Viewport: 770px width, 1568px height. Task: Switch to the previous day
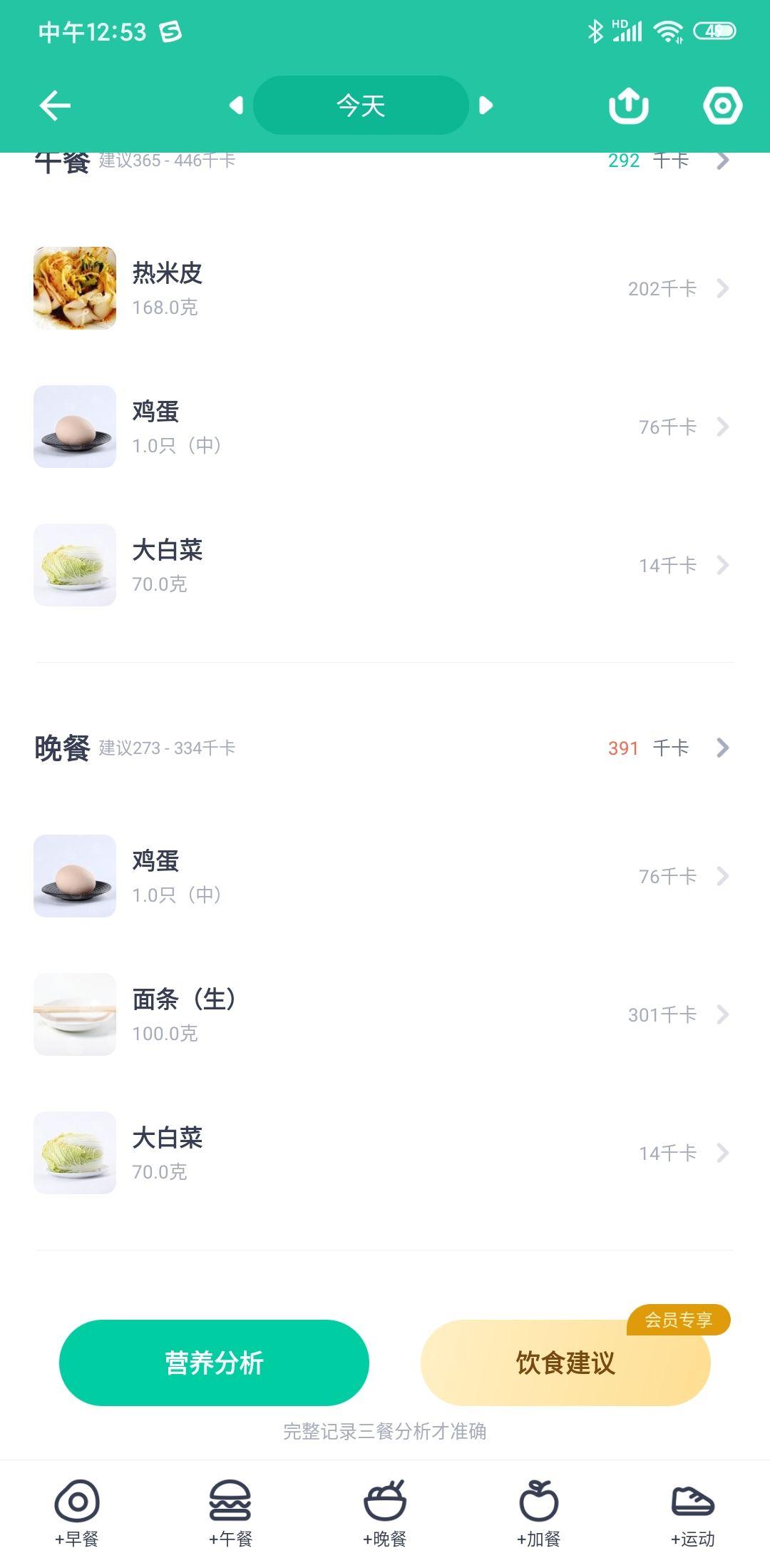click(236, 106)
